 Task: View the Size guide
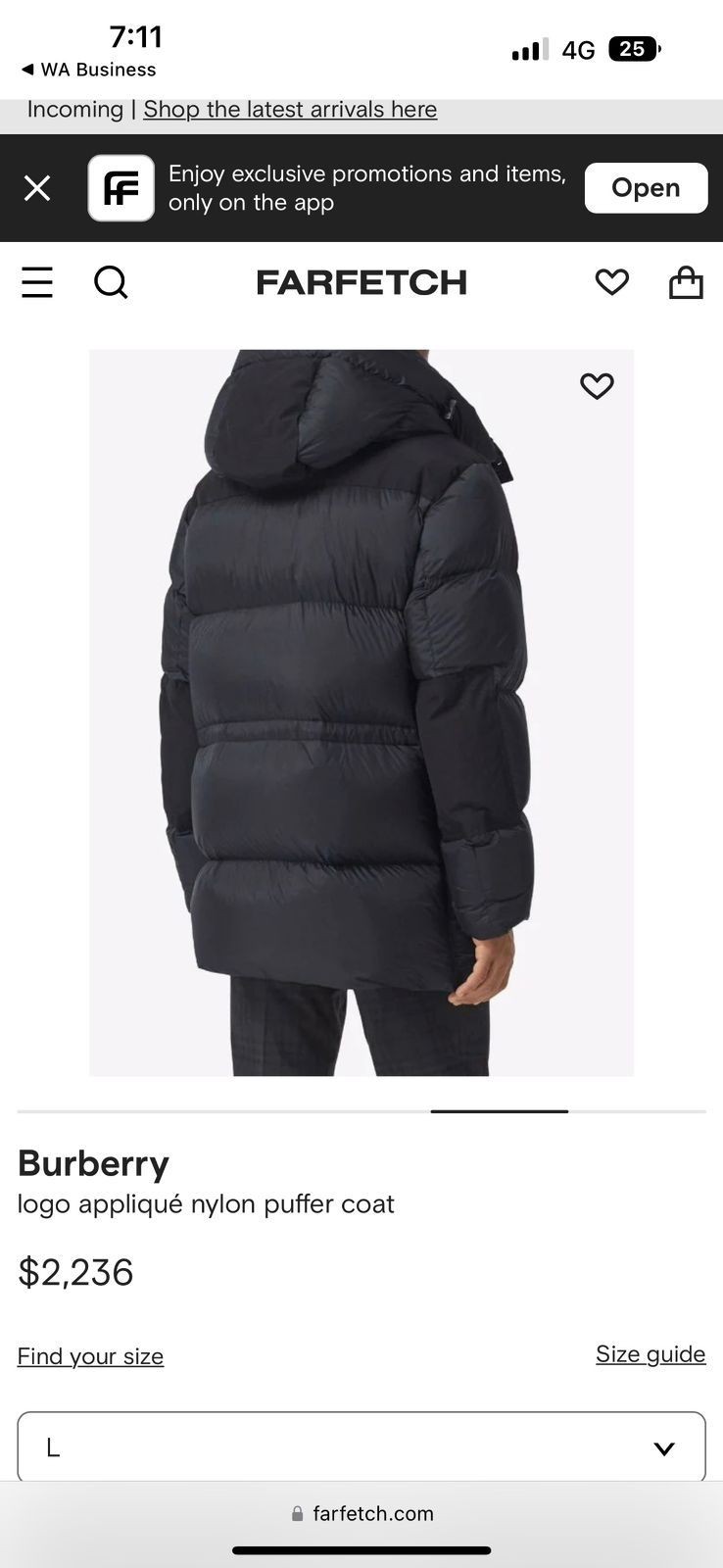[x=651, y=1354]
